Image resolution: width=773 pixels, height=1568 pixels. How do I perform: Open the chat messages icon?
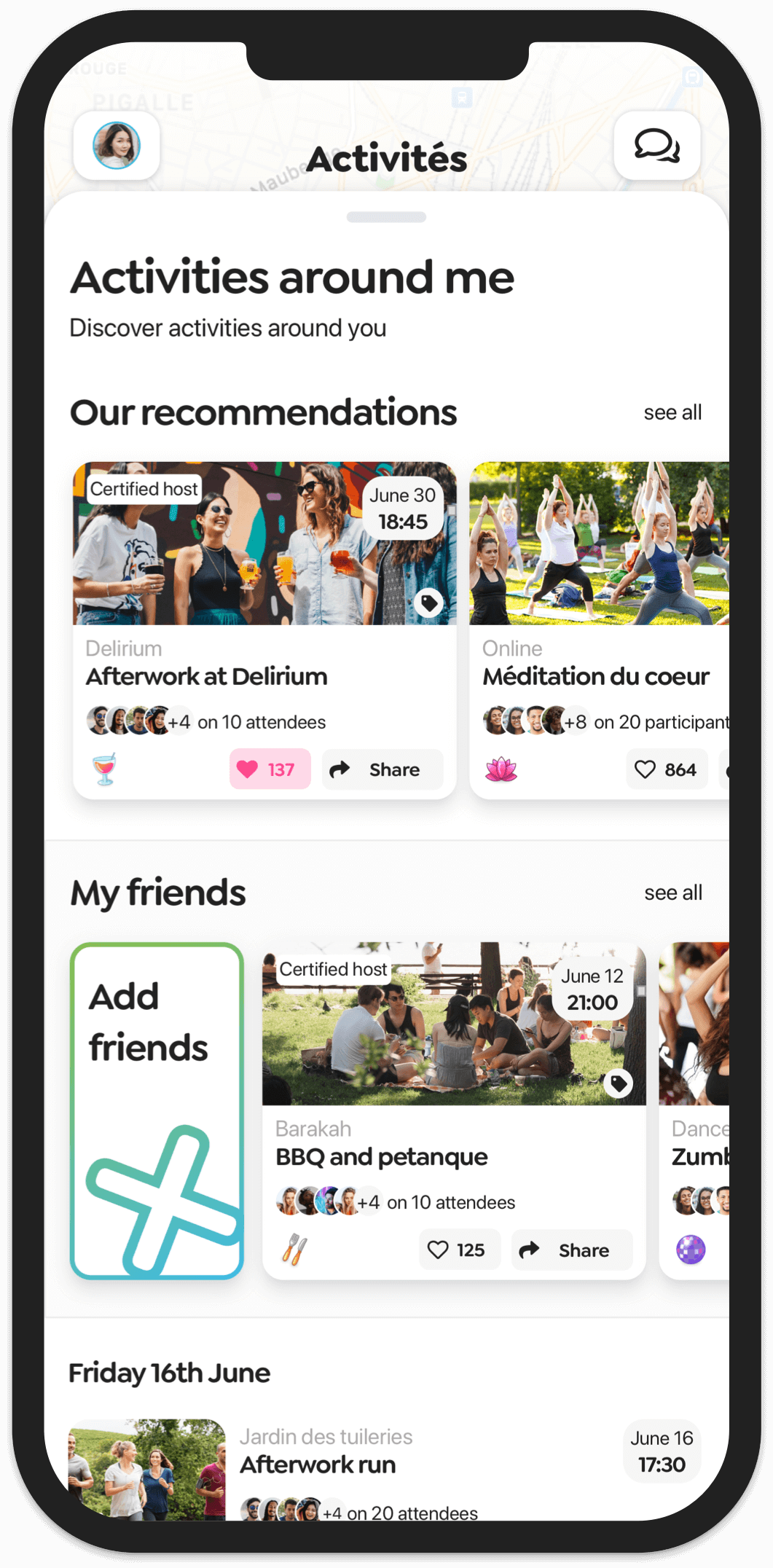(x=656, y=146)
